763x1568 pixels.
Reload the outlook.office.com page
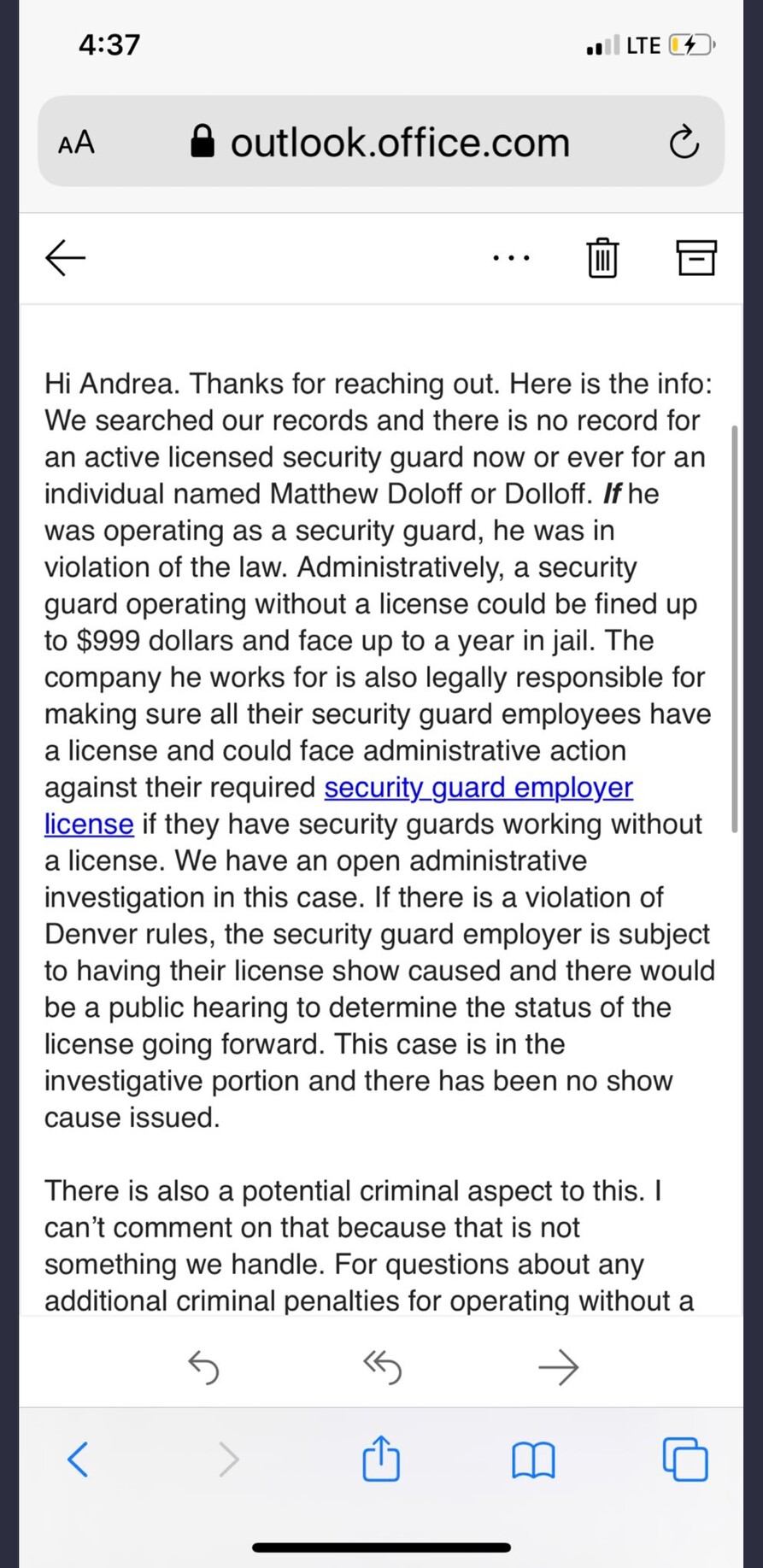pos(684,142)
